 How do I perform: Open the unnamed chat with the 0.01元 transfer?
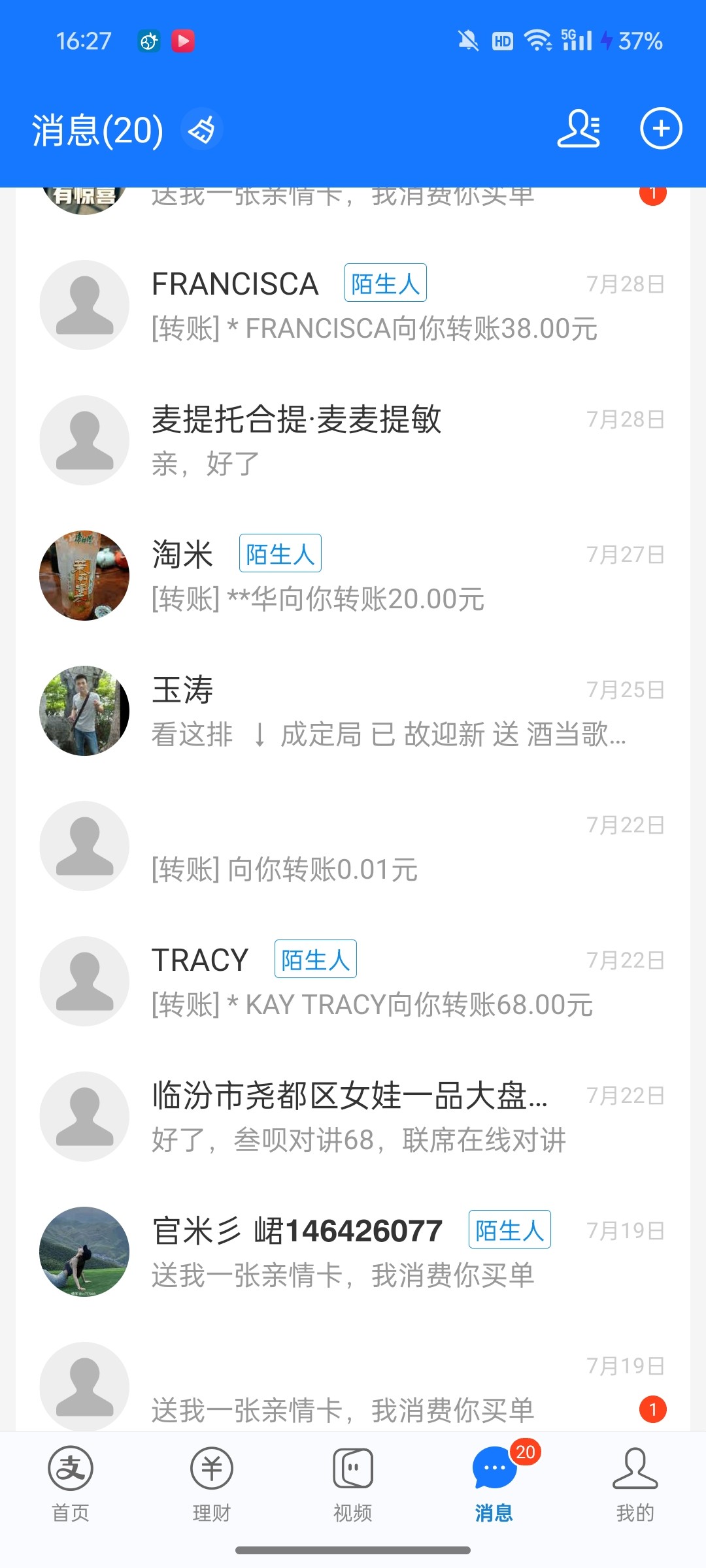pyautogui.click(x=353, y=846)
